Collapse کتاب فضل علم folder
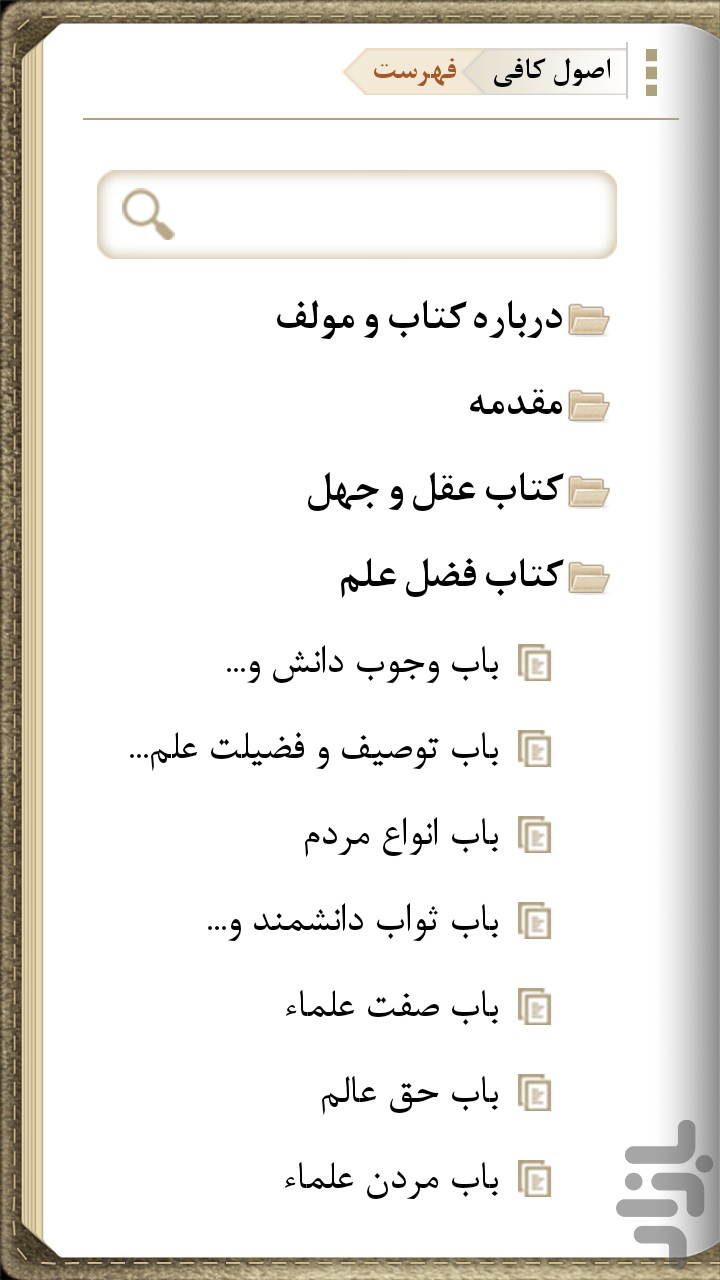The width and height of the screenshot is (720, 1280). [474, 577]
